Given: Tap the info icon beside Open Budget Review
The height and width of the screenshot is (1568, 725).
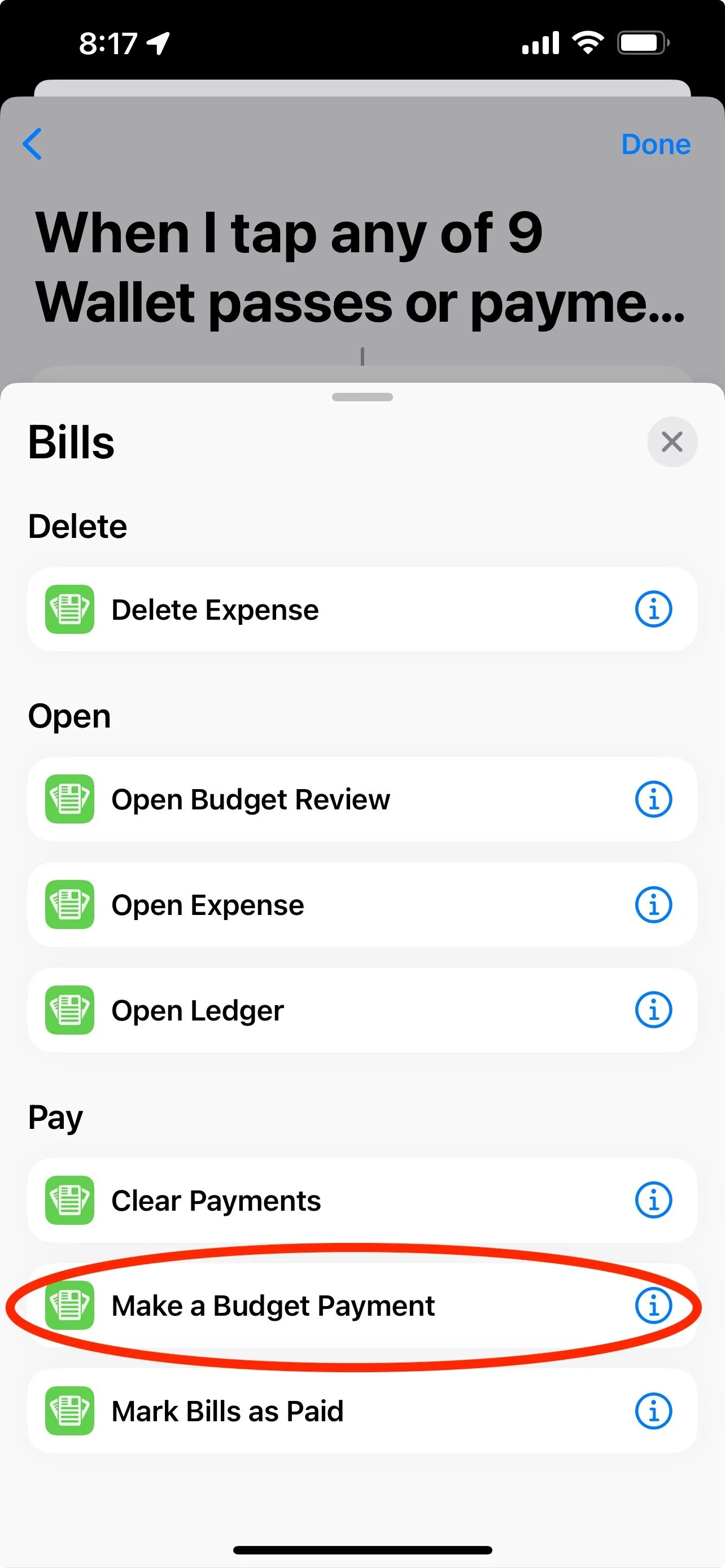Looking at the screenshot, I should coord(653,799).
